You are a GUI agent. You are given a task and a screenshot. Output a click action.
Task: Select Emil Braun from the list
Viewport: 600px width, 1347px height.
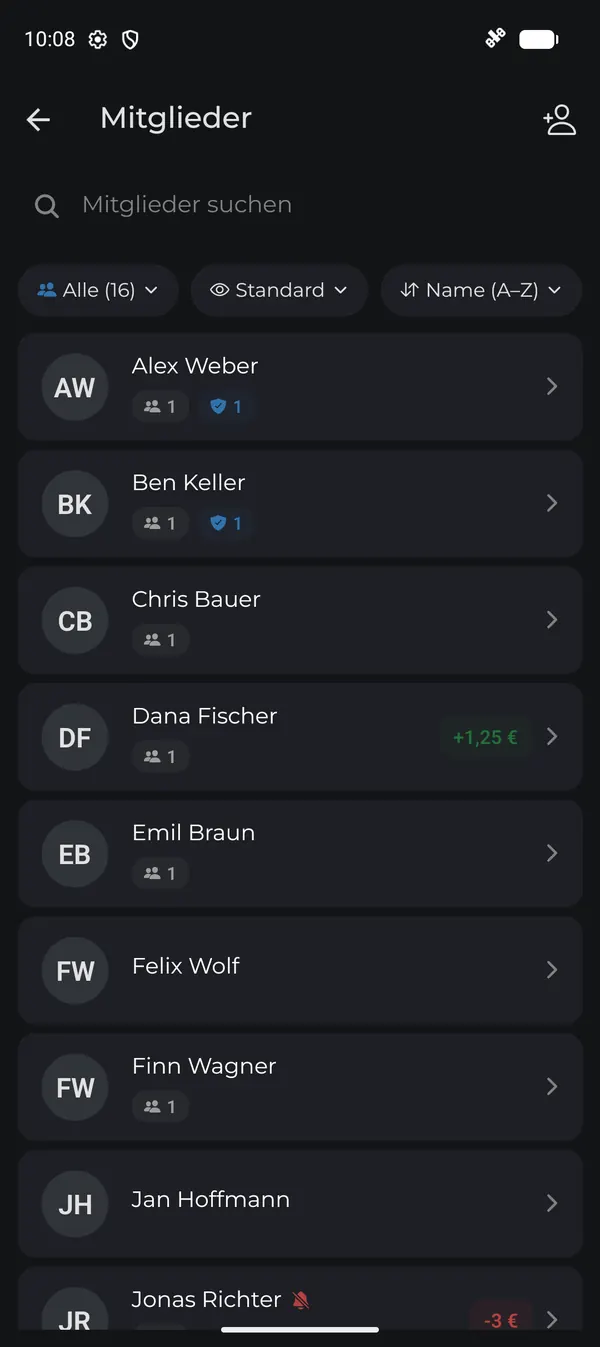point(300,853)
